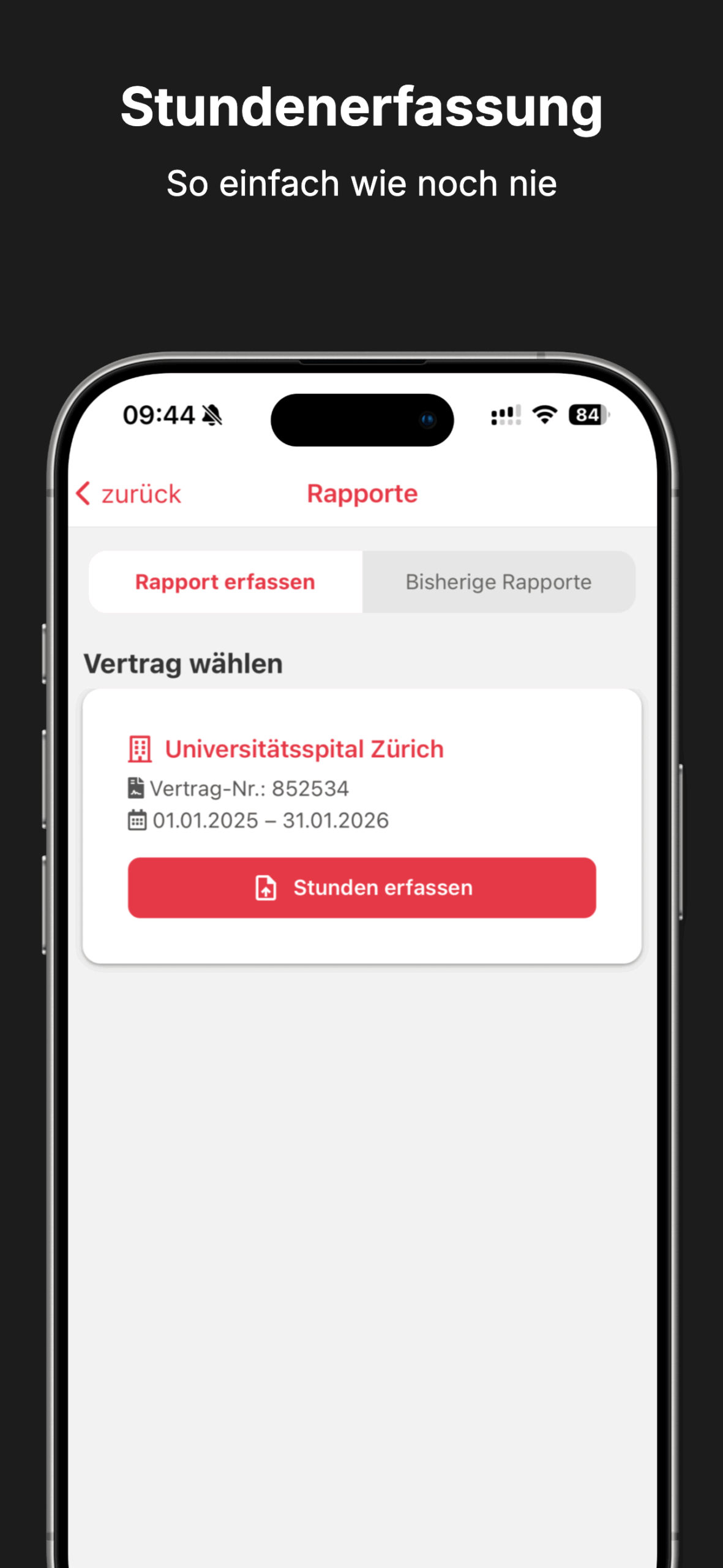
Task: Click the back chevron in the navigation bar
Action: 84,493
